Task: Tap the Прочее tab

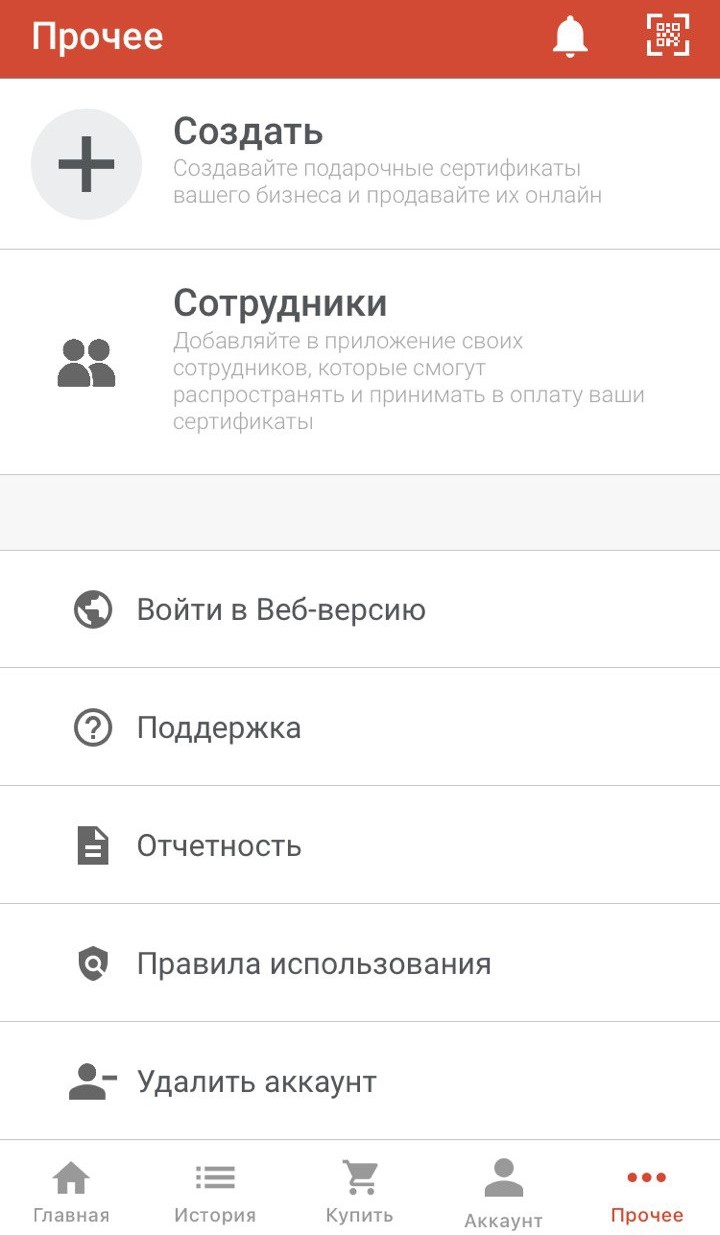Action: [647, 1194]
